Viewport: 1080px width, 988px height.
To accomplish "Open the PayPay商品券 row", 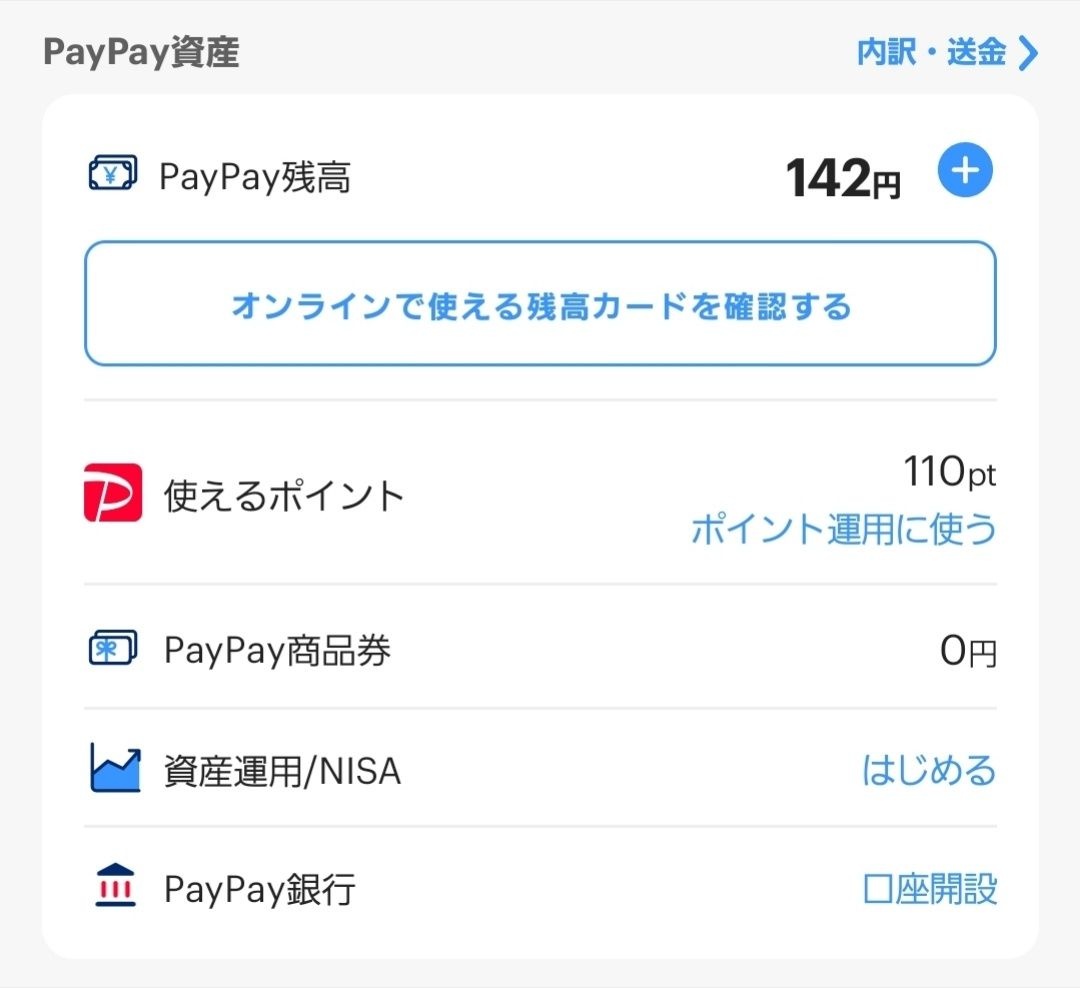I will point(540,651).
